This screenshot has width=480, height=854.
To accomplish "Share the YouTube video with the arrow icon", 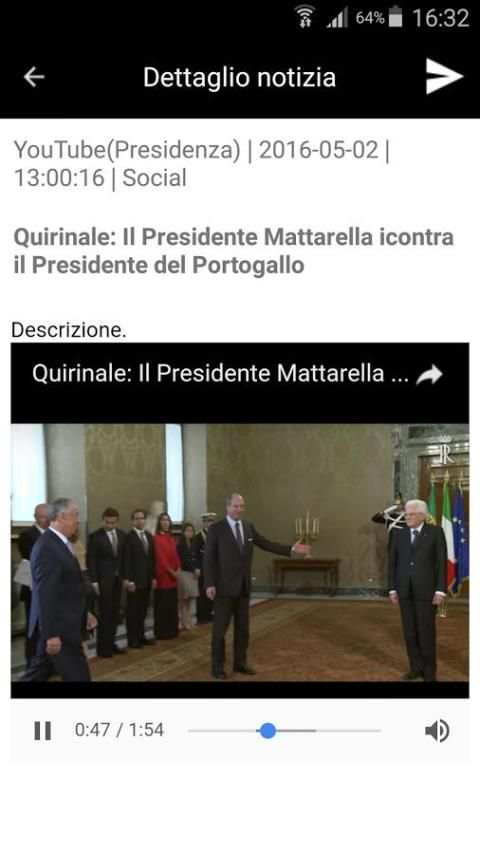I will click(x=429, y=375).
